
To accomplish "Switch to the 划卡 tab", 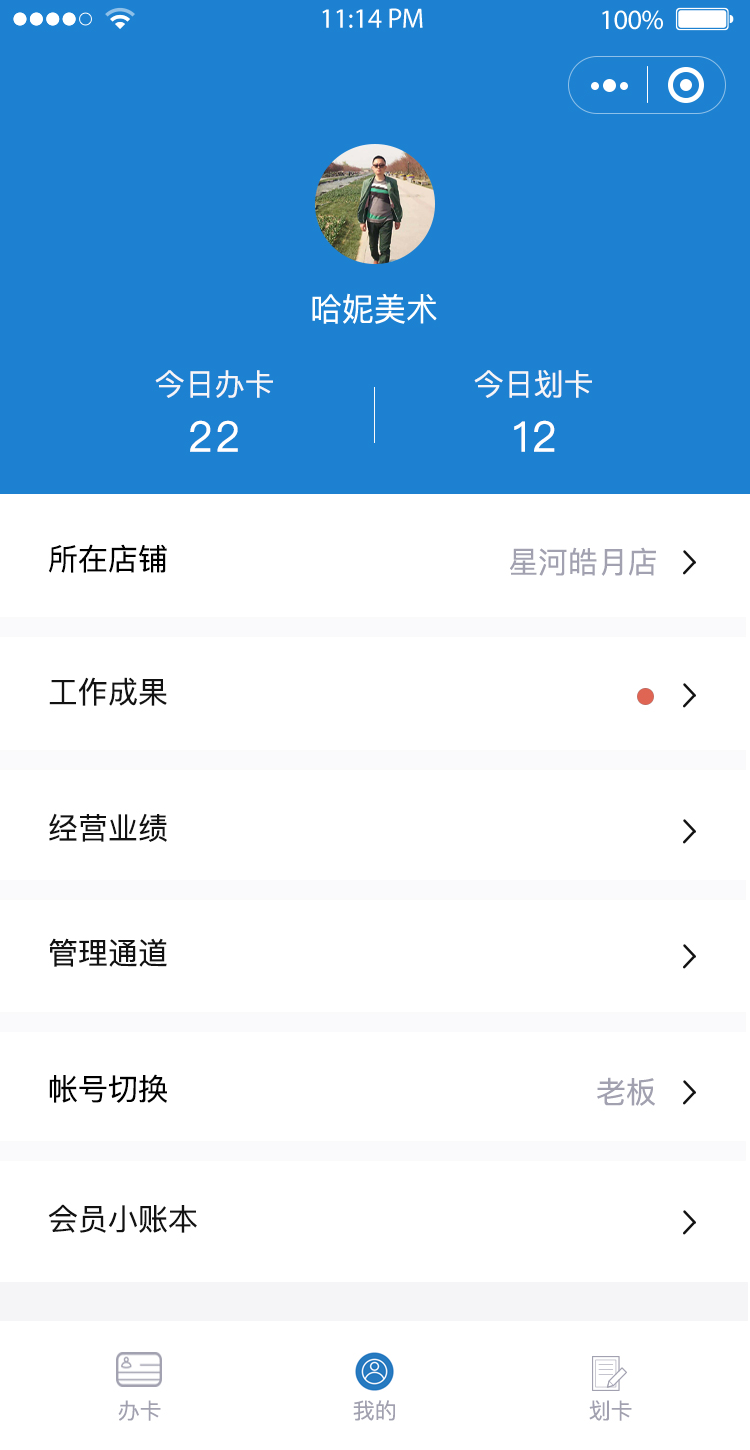I will [x=609, y=1385].
